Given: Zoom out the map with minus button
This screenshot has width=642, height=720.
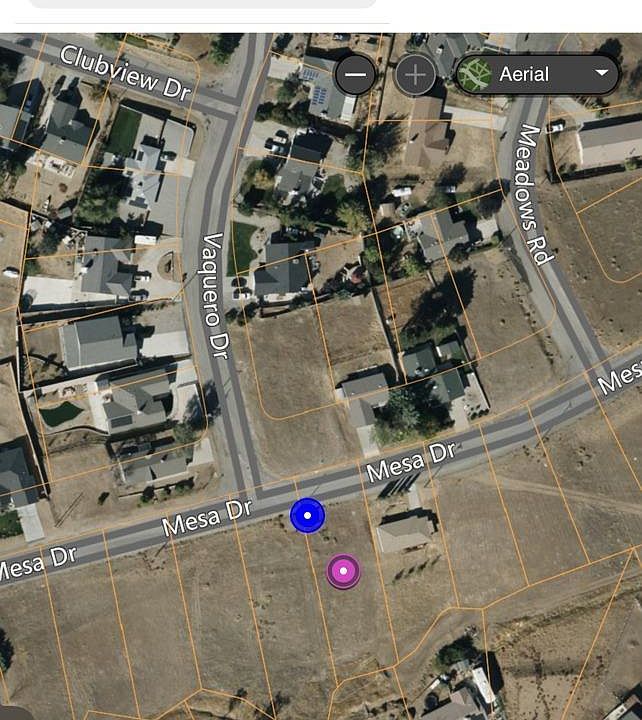Looking at the screenshot, I should click(355, 74).
